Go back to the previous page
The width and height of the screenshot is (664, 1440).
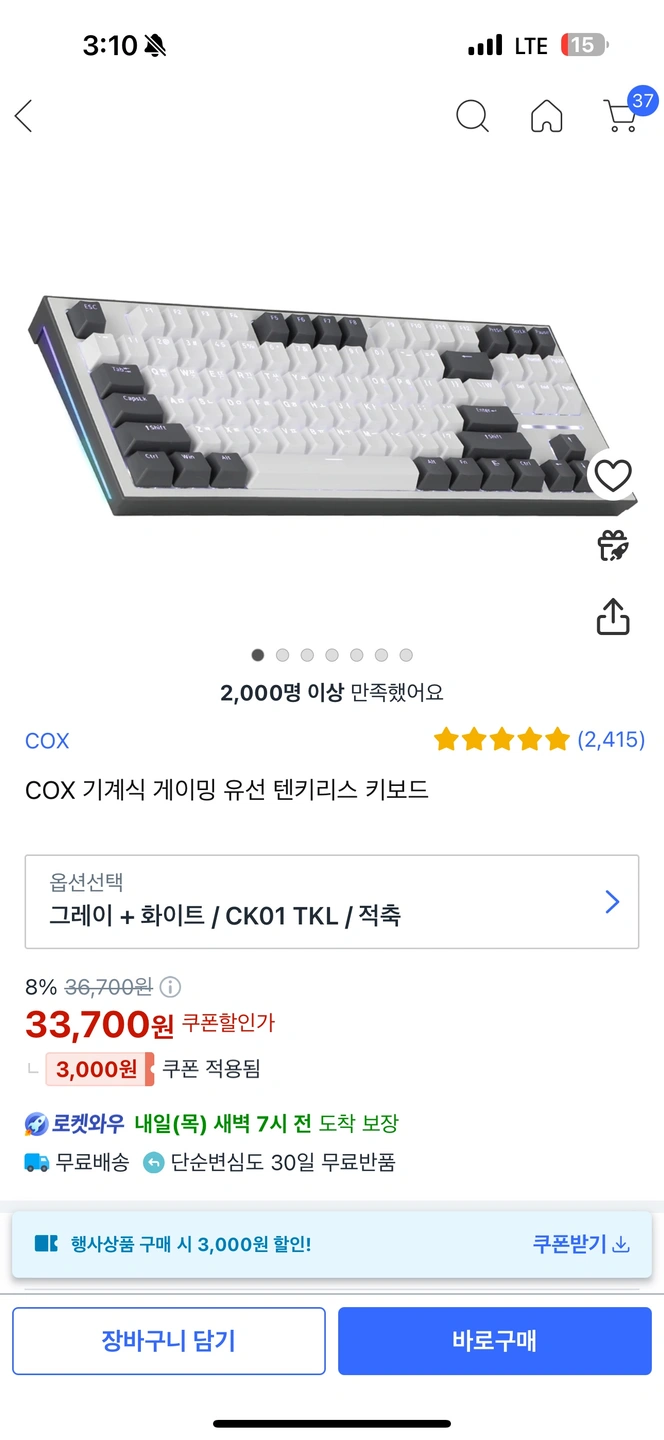(24, 117)
